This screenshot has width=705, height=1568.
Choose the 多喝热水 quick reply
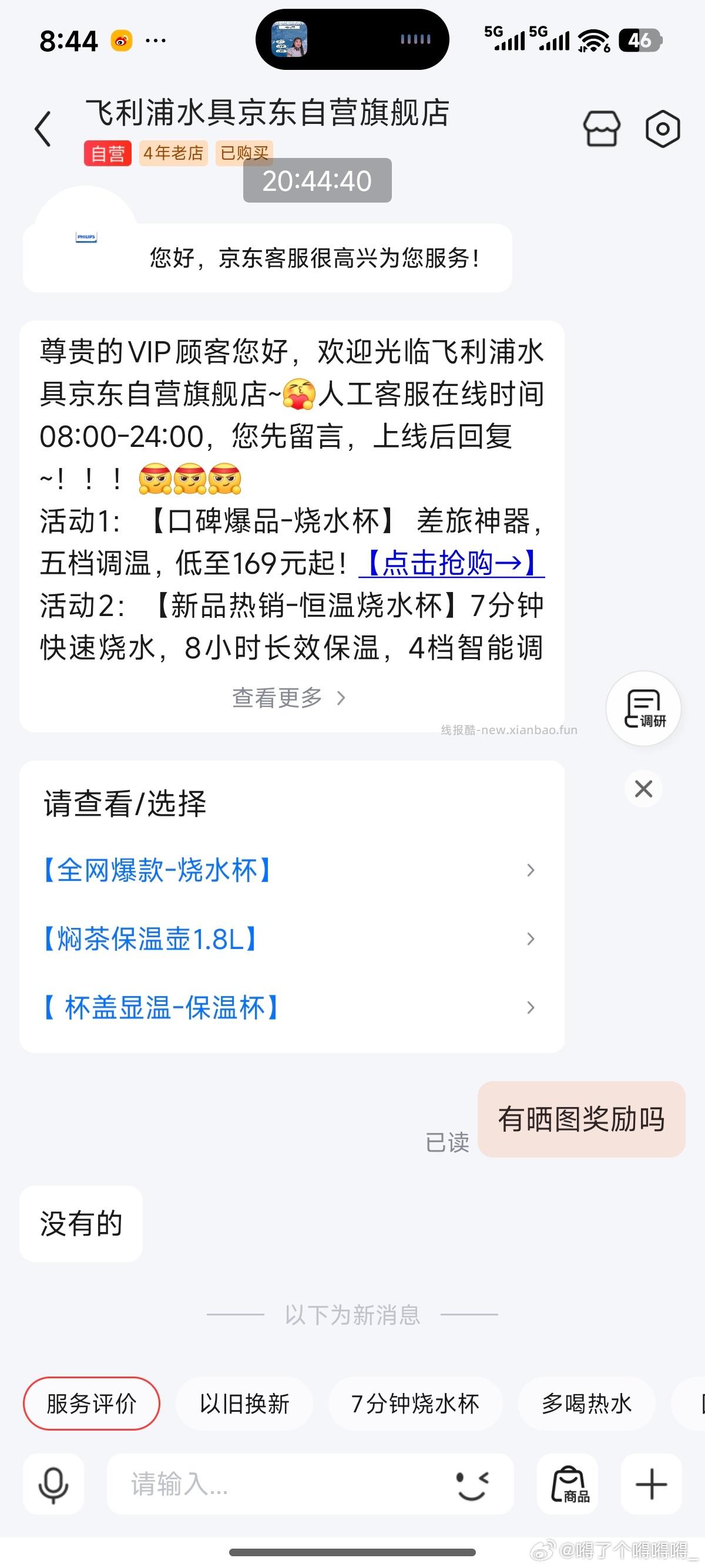(x=586, y=1404)
